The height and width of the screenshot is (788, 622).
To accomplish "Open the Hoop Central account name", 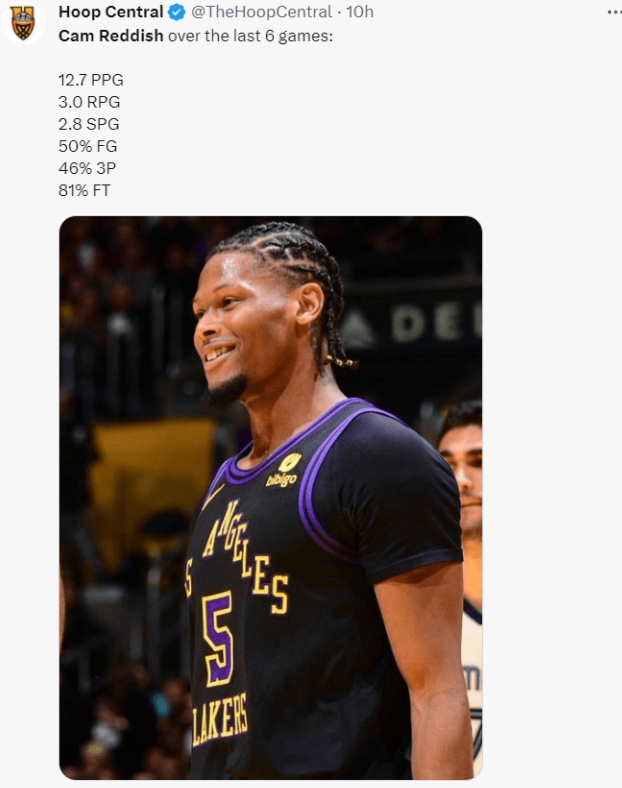I will point(110,12).
